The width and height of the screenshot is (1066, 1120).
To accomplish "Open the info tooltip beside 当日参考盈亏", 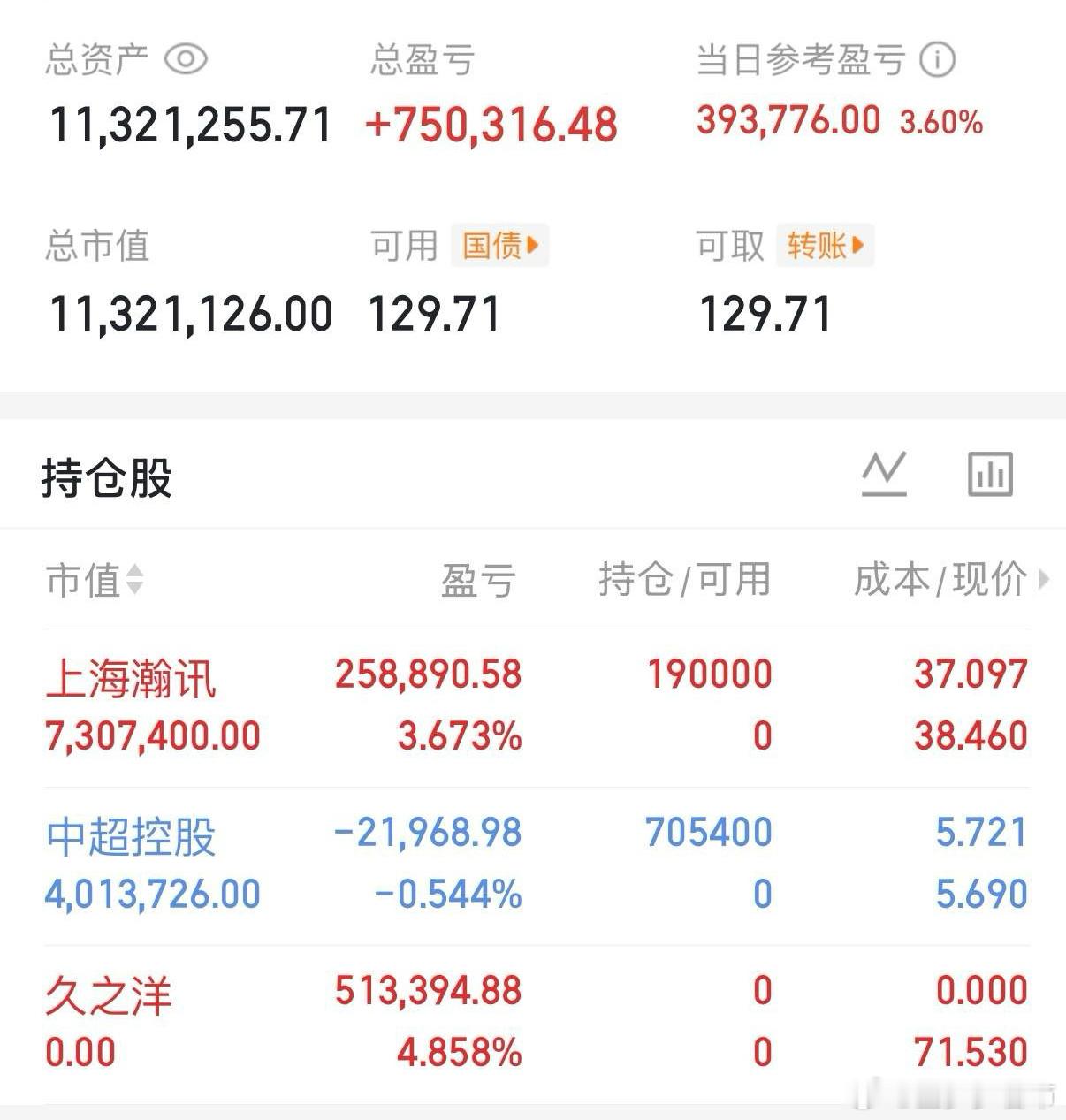I will (938, 58).
